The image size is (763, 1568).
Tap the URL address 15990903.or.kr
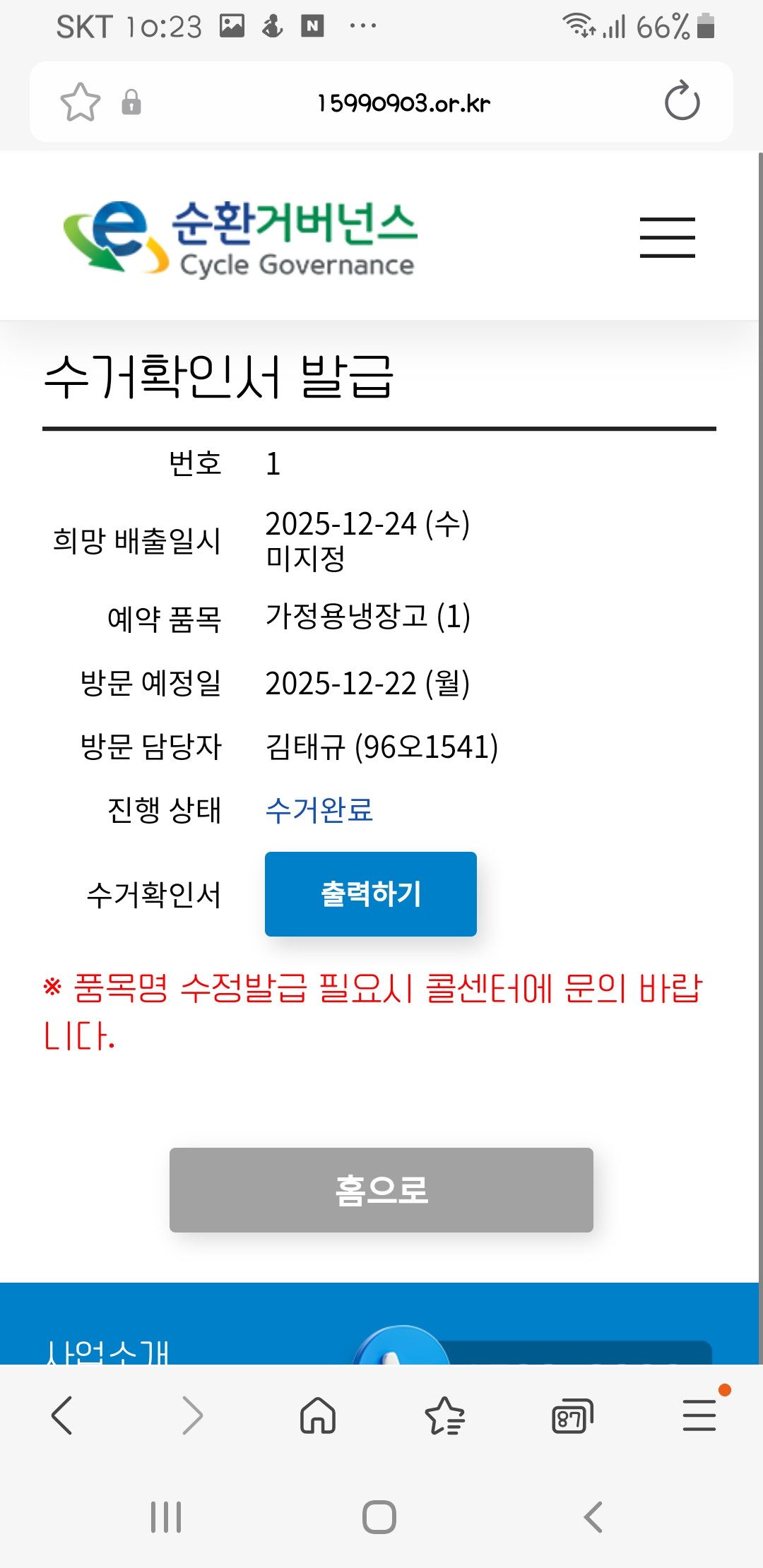[403, 103]
